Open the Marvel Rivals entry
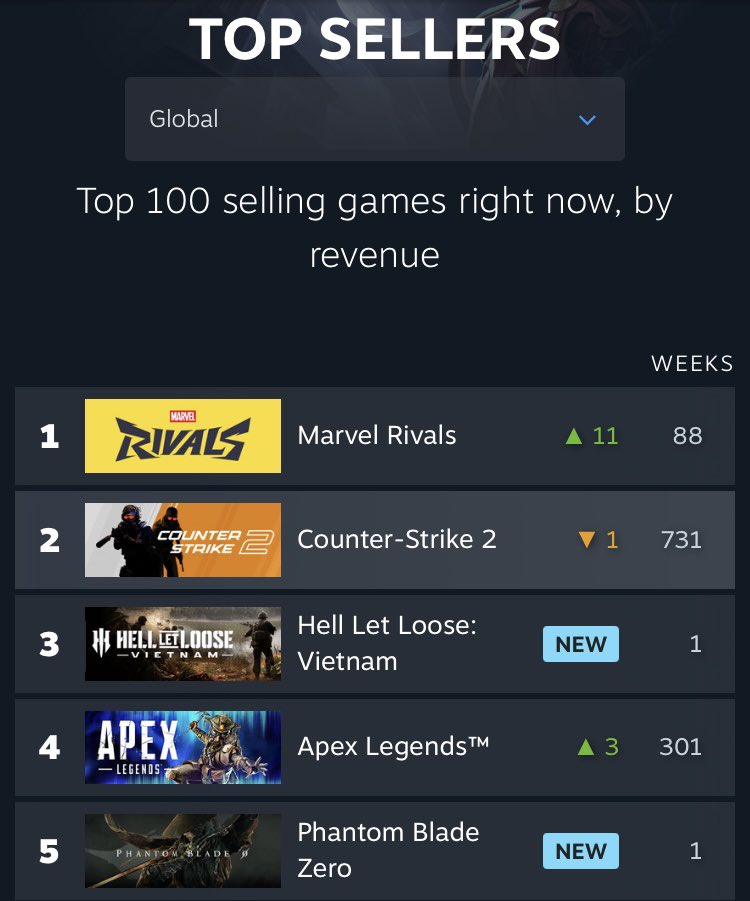 375,436
